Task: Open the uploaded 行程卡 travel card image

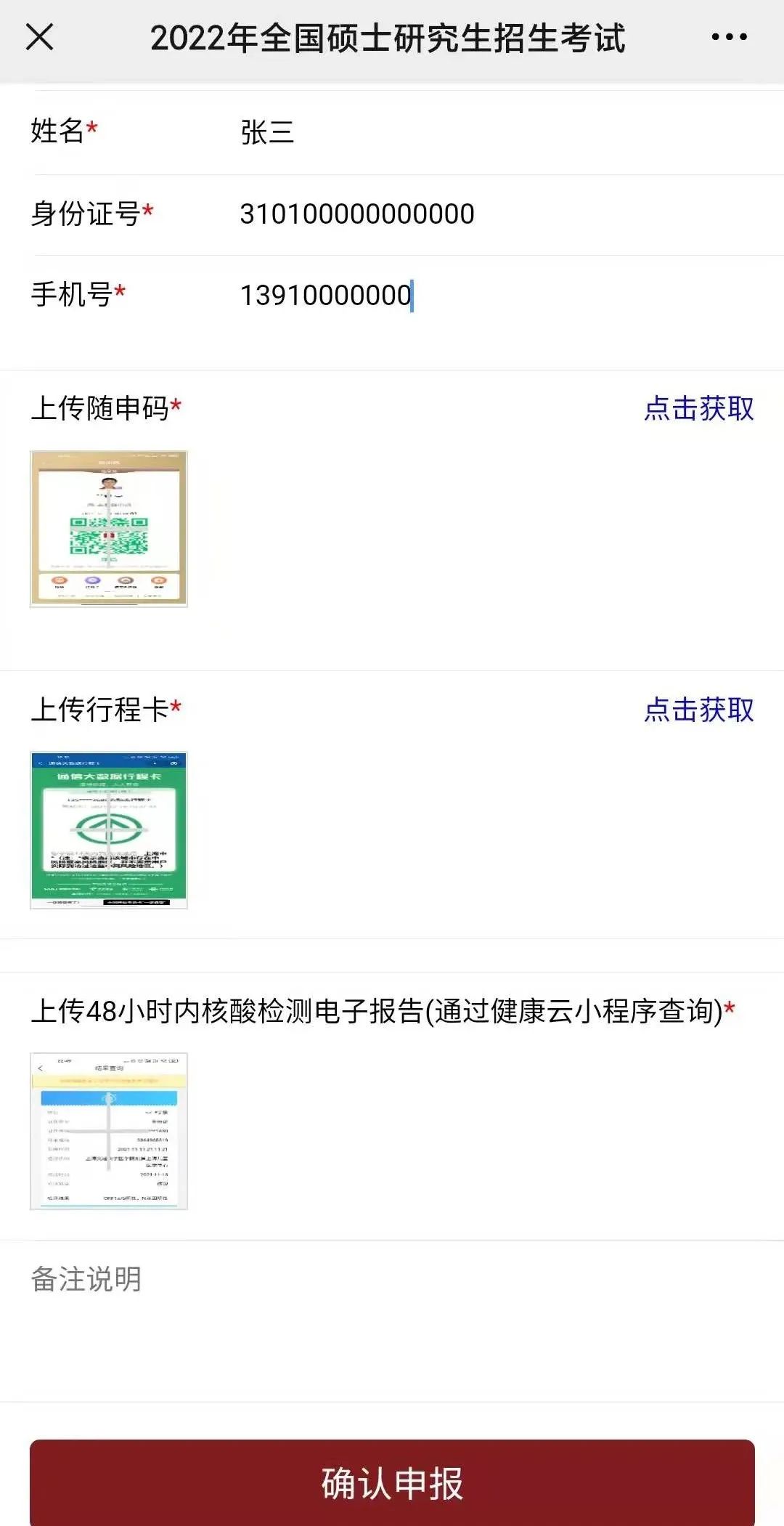Action: [x=109, y=830]
